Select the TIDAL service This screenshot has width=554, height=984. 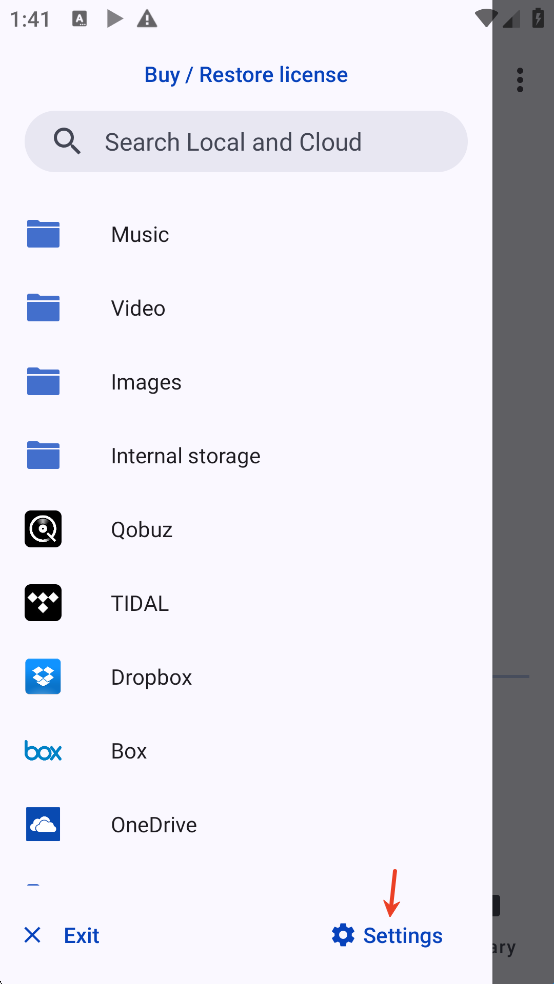(246, 603)
